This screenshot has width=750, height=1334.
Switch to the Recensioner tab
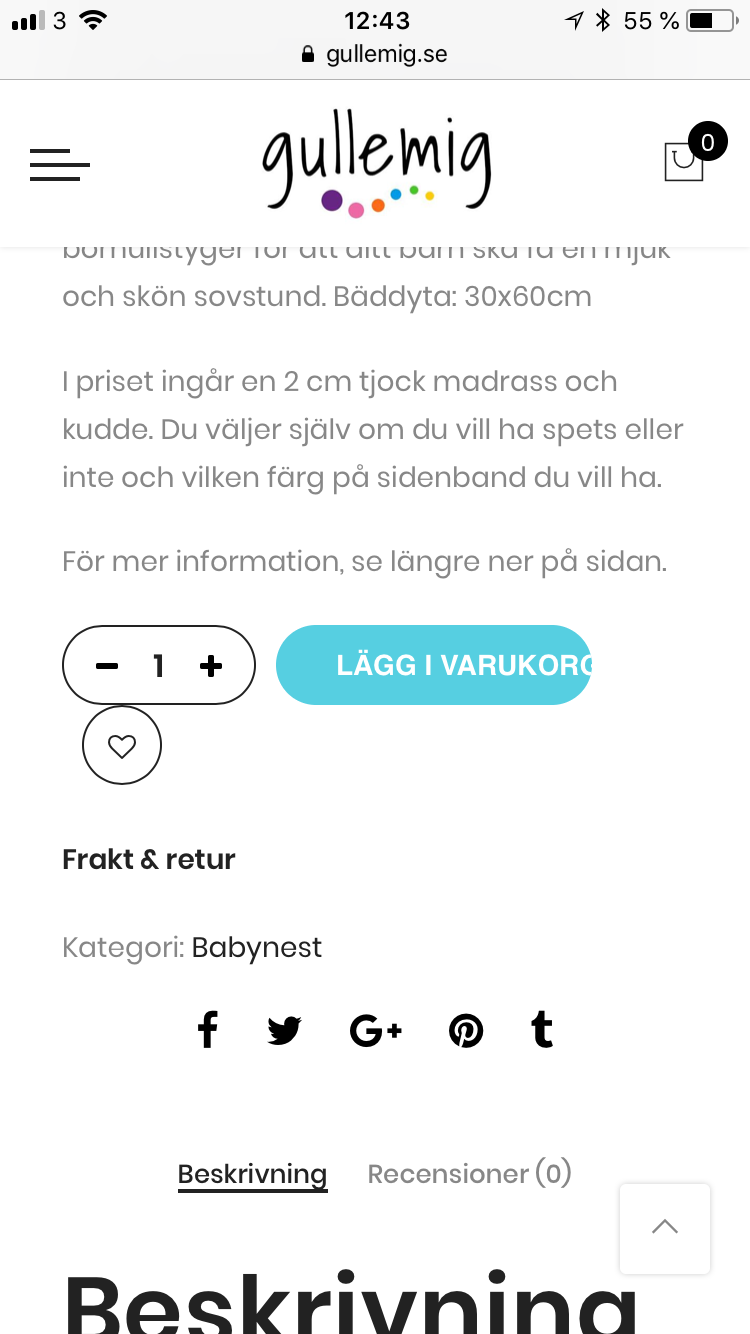coord(470,1173)
